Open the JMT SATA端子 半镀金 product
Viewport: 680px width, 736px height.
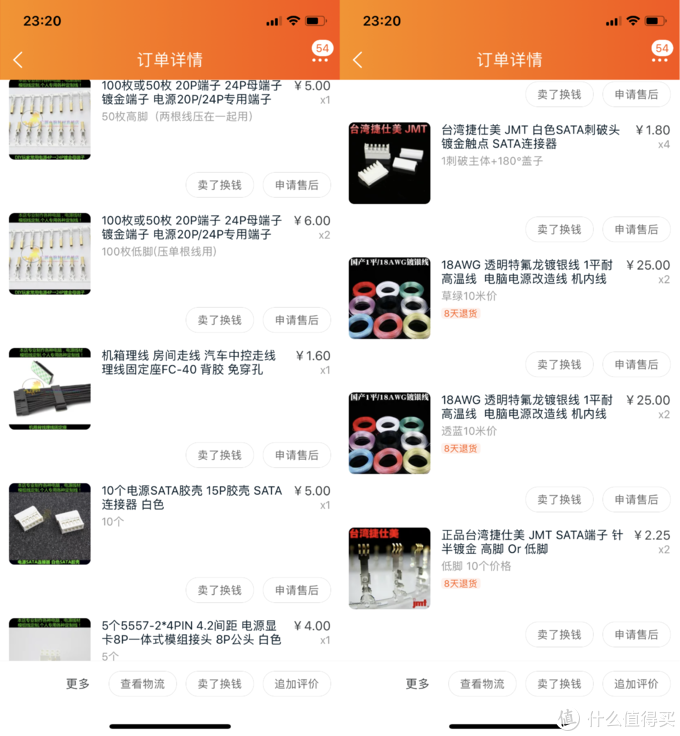(x=532, y=543)
